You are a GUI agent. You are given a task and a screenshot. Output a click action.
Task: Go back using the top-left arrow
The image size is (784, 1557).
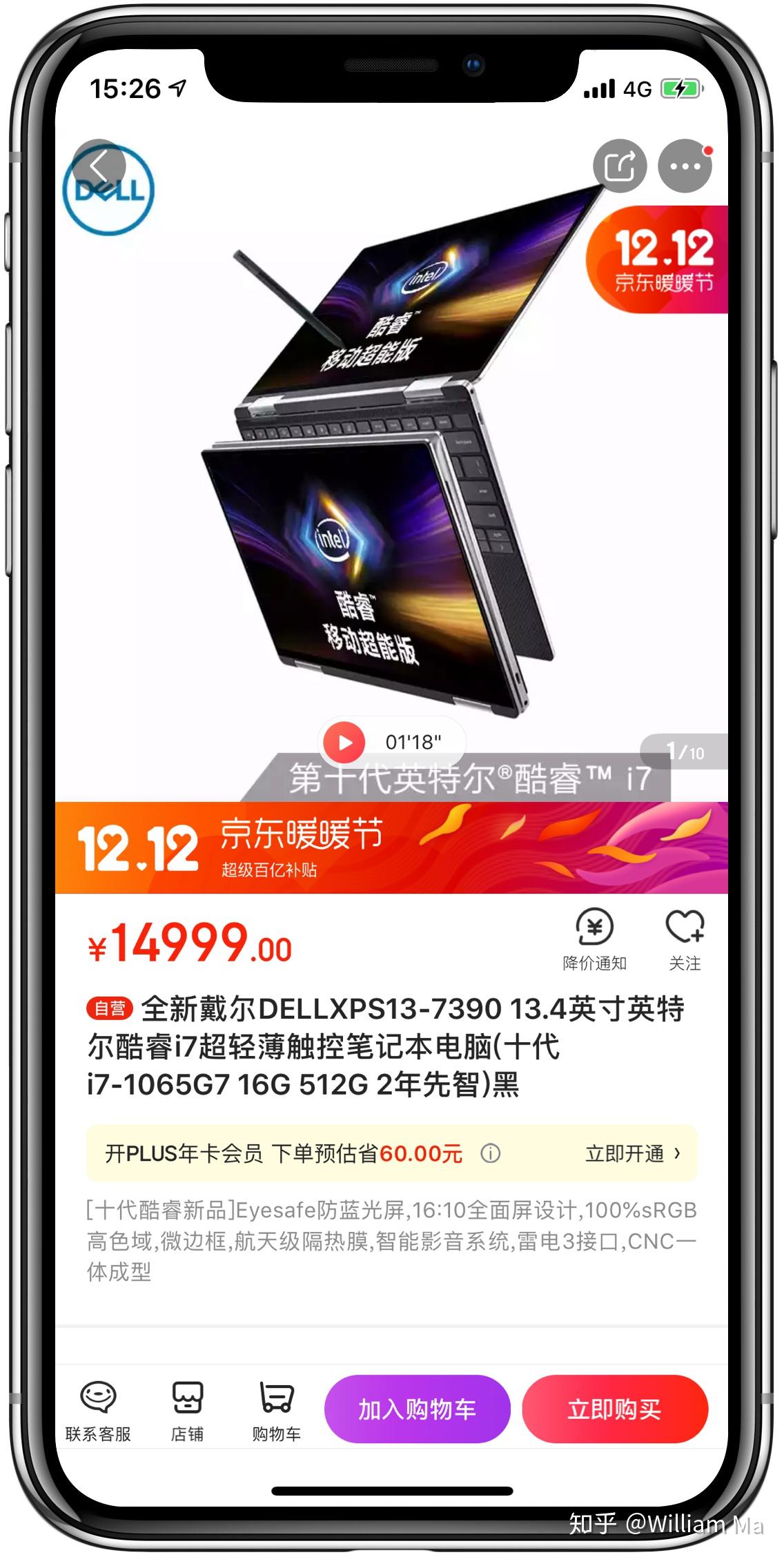coord(99,166)
